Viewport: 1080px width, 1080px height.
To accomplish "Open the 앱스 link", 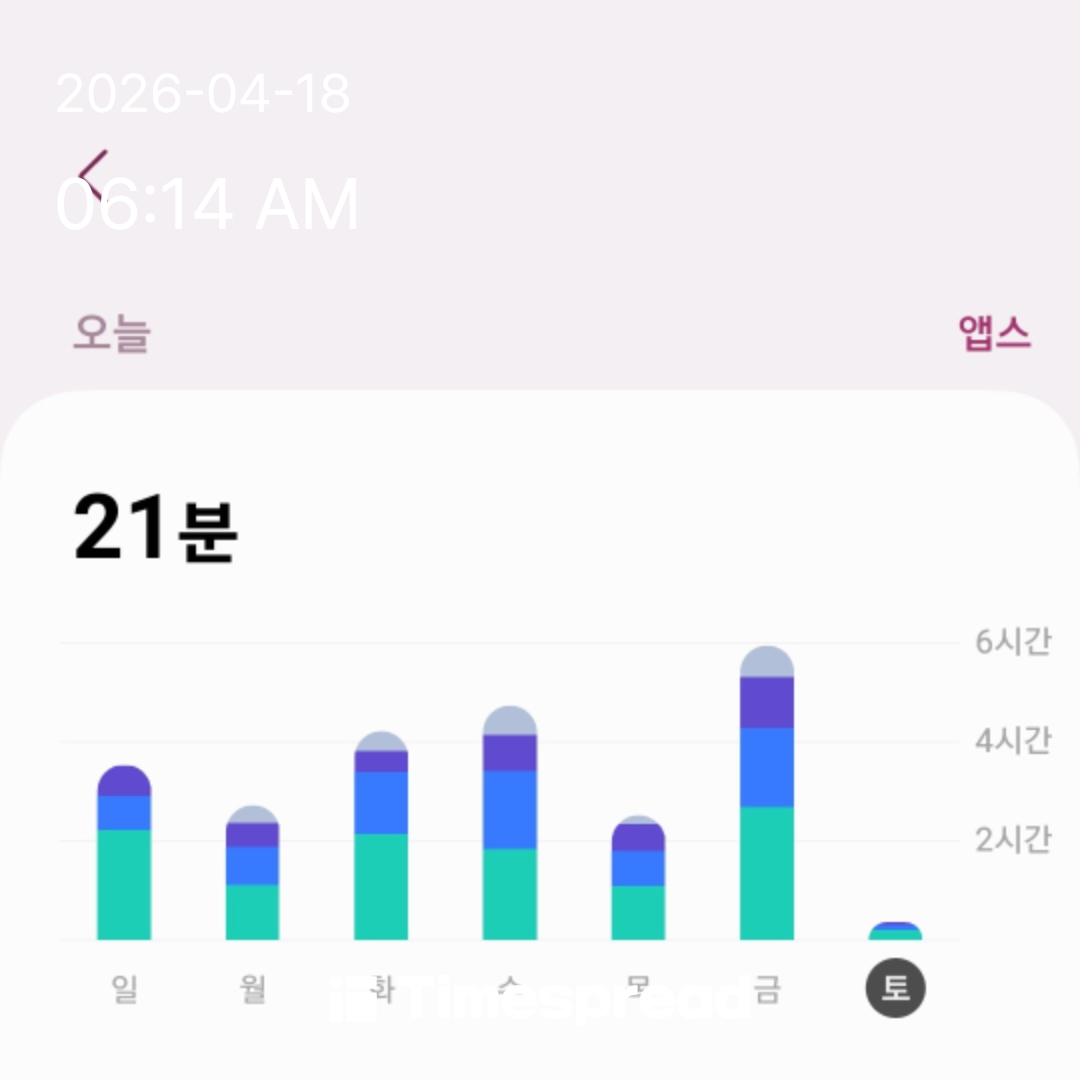I will 994,333.
